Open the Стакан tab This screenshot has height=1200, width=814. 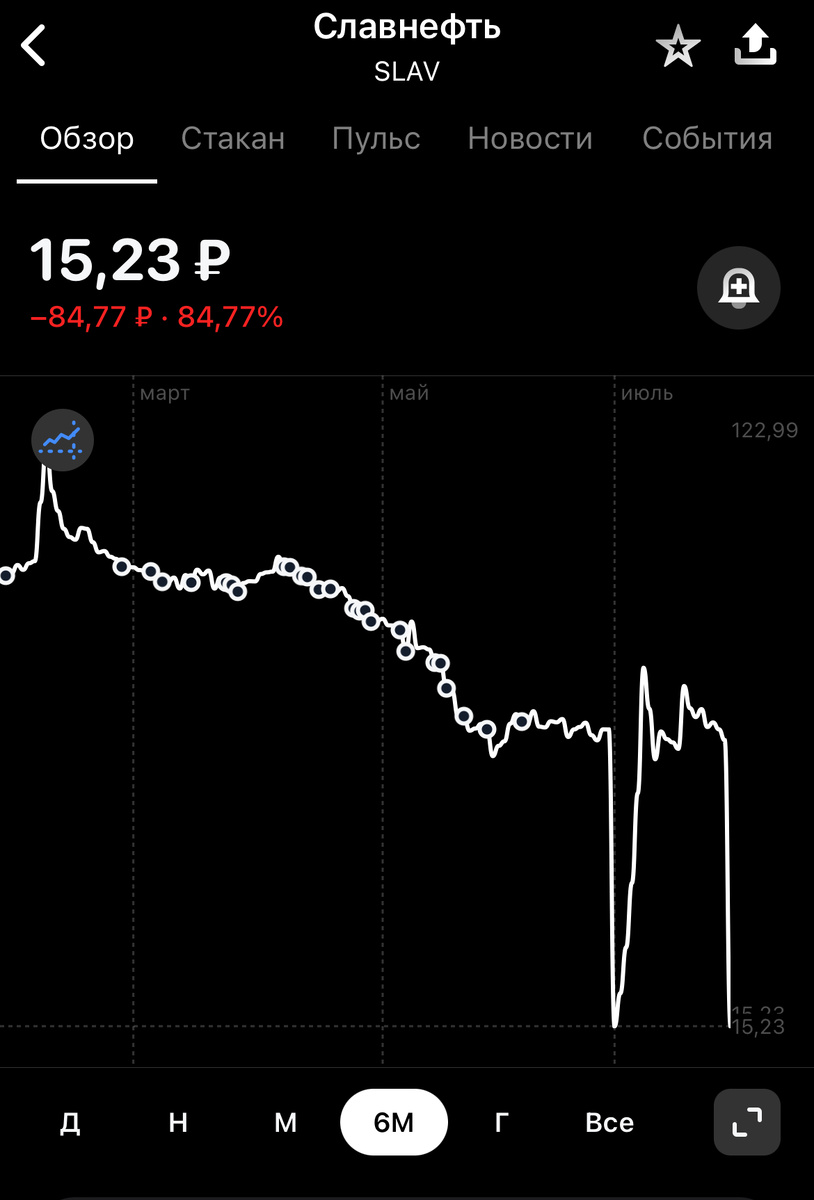pyautogui.click(x=233, y=138)
